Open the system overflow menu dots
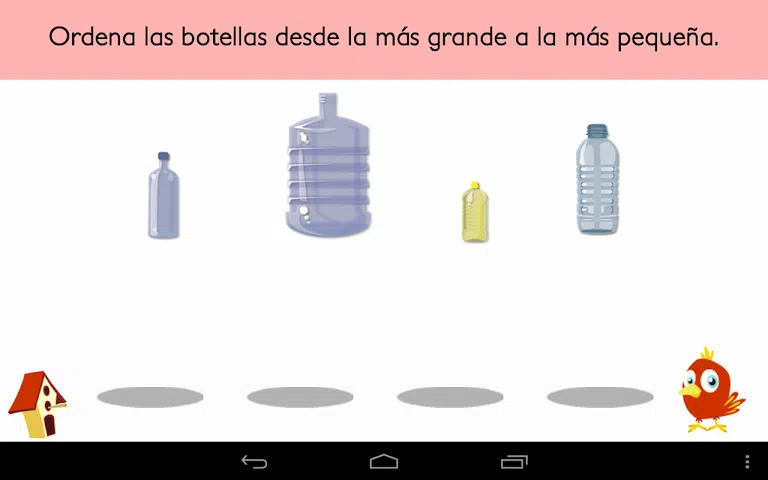Screen dimensions: 768x480 click(747, 462)
